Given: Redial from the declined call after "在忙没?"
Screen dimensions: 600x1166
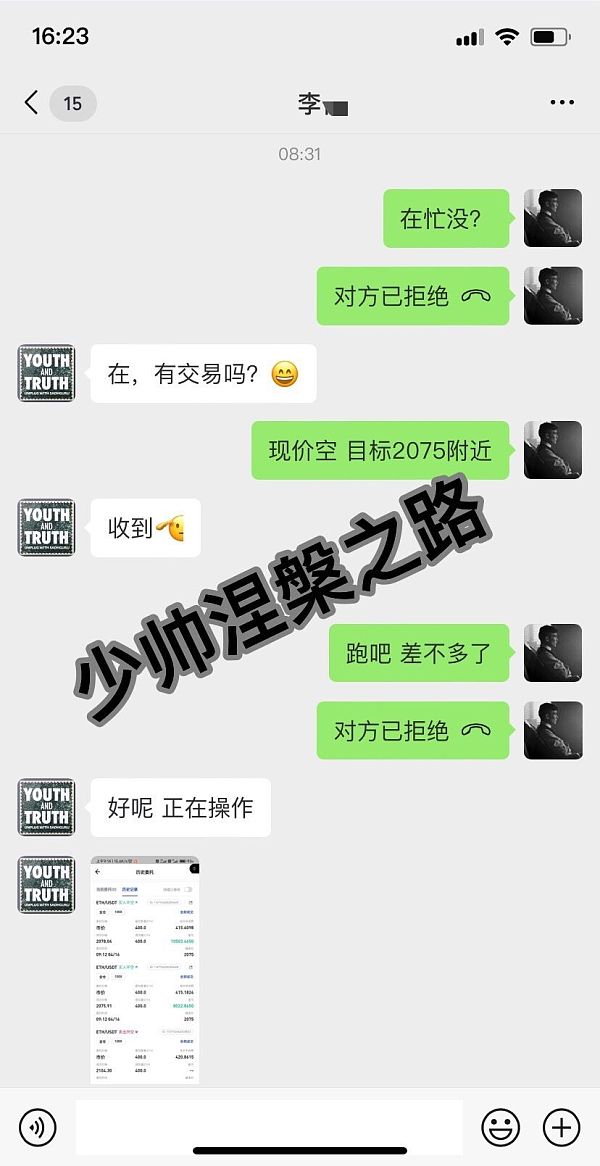Looking at the screenshot, I should tap(412, 296).
